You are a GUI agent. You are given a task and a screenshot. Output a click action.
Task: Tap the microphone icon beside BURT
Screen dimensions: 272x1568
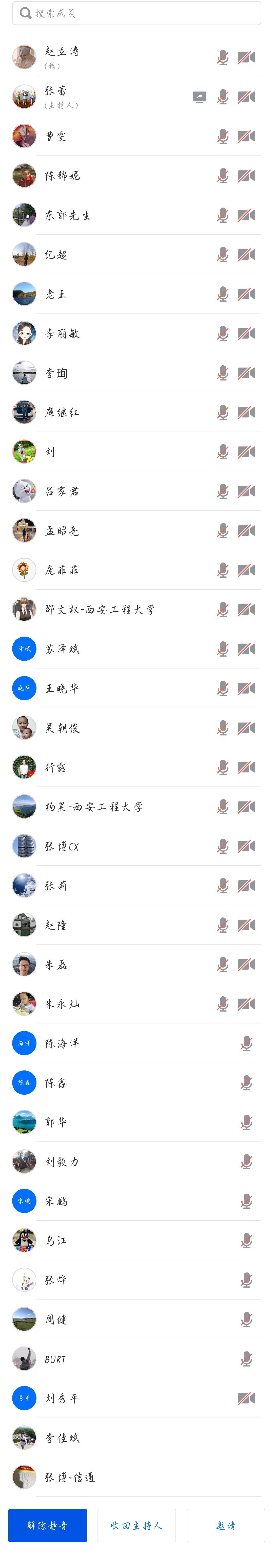coord(246,1359)
